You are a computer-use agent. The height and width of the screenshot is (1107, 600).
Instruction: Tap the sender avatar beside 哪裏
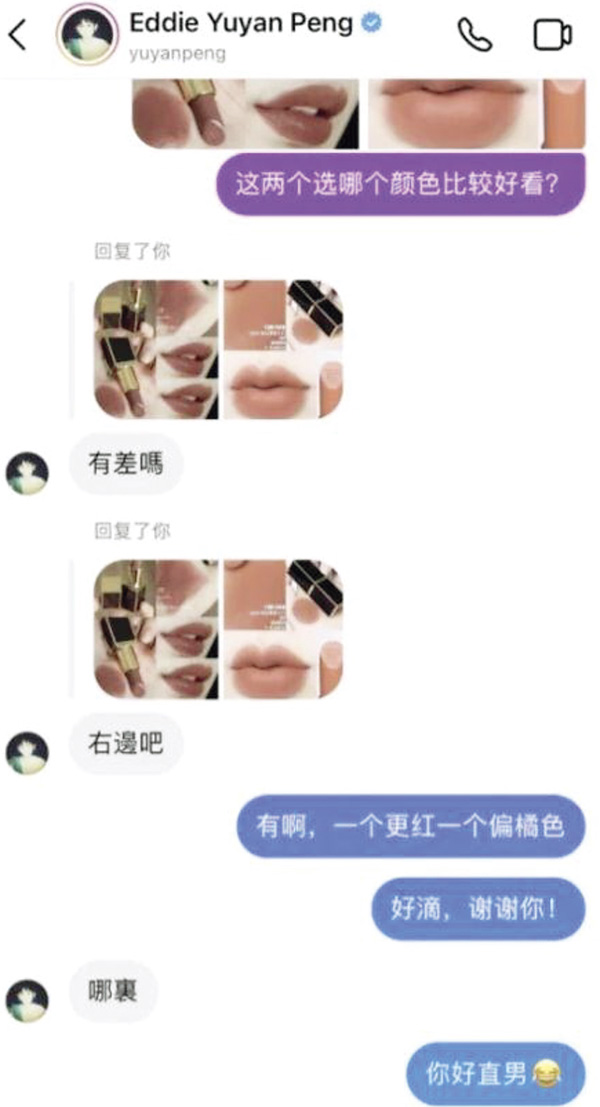[x=27, y=999]
